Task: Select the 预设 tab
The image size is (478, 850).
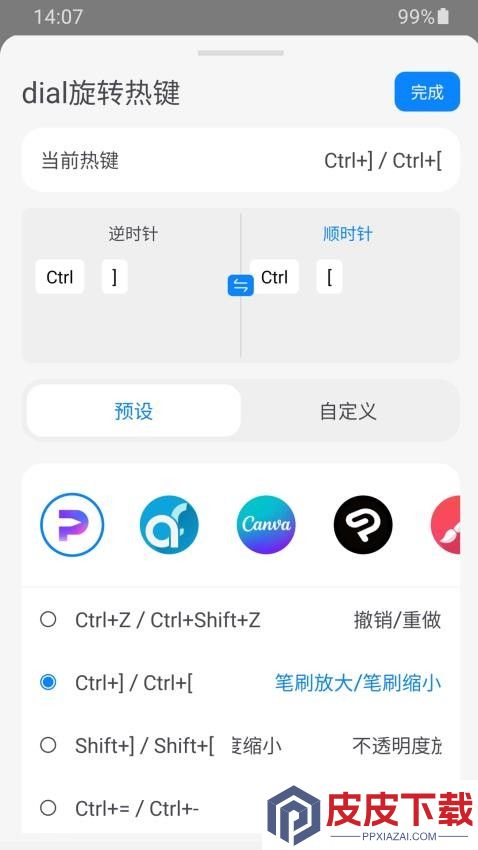Action: click(x=133, y=411)
